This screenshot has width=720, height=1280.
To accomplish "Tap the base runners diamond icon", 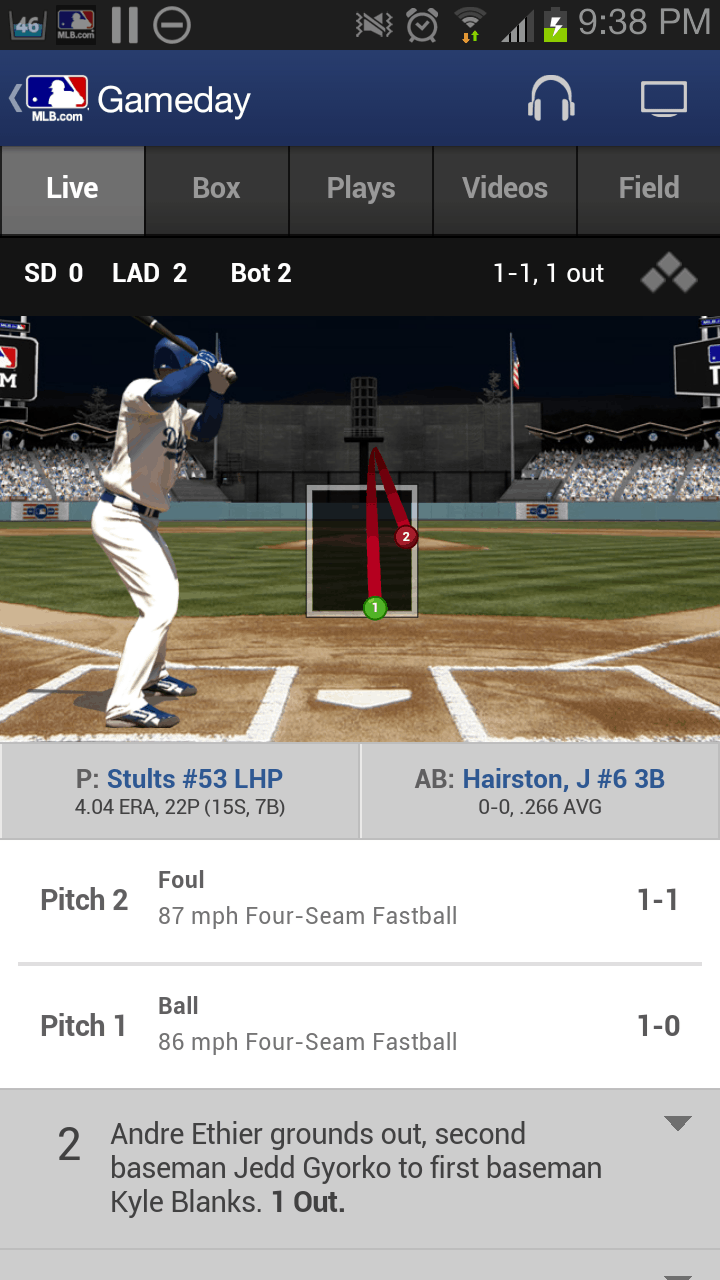I will point(669,273).
